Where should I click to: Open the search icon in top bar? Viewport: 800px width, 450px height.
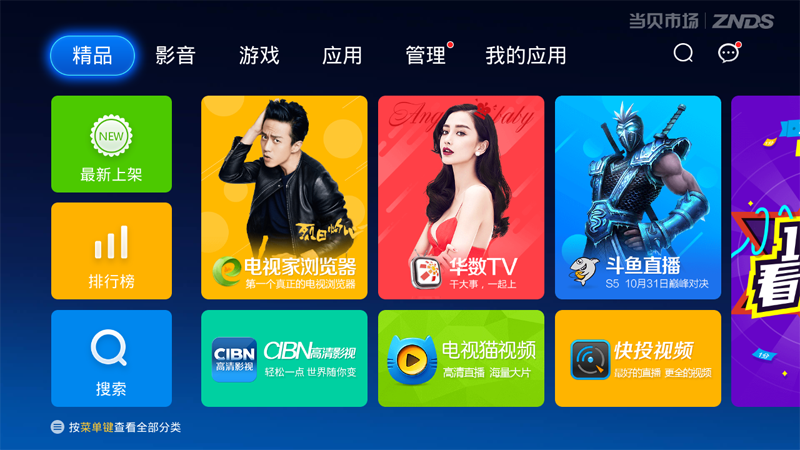pos(683,53)
